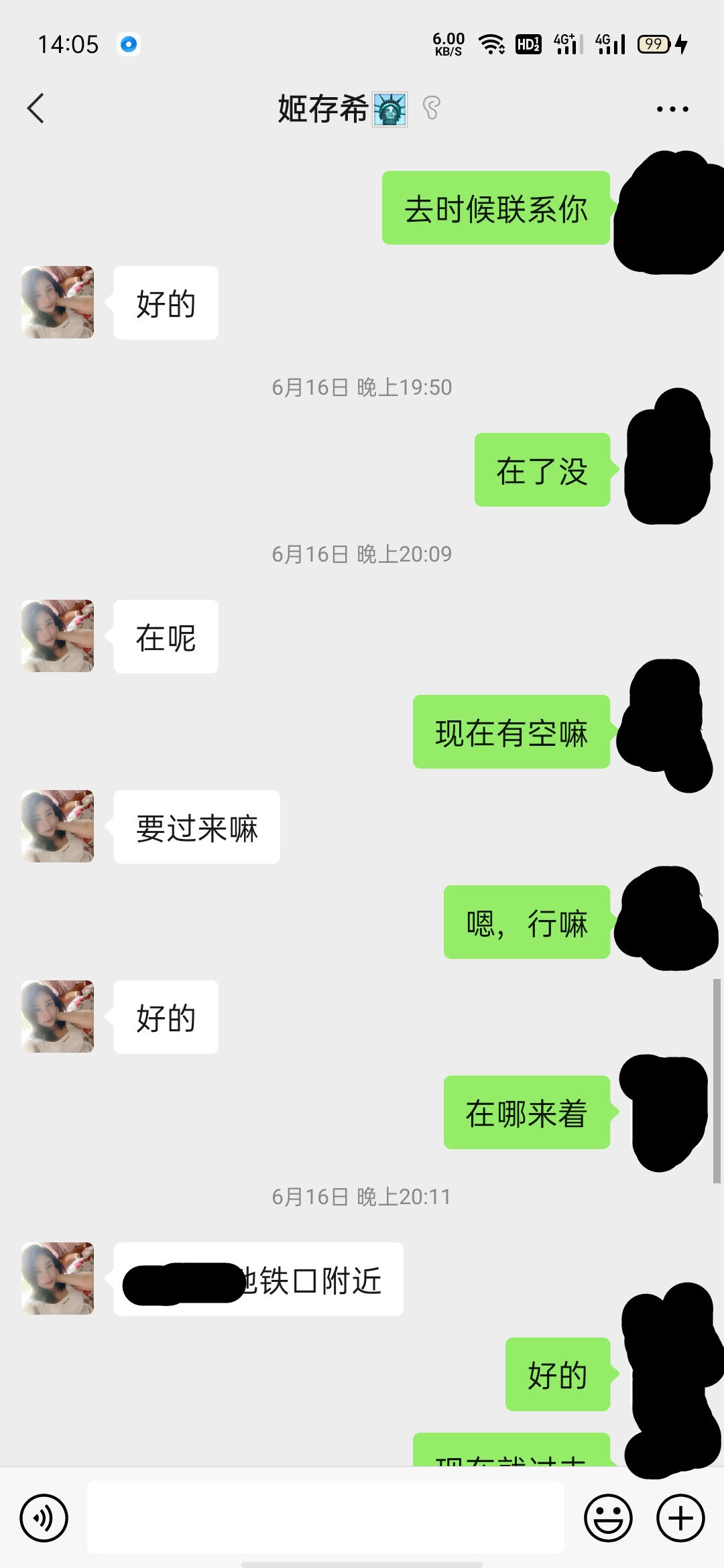Tap the battery indicator showing 99
The image size is (724, 1568).
tap(654, 43)
